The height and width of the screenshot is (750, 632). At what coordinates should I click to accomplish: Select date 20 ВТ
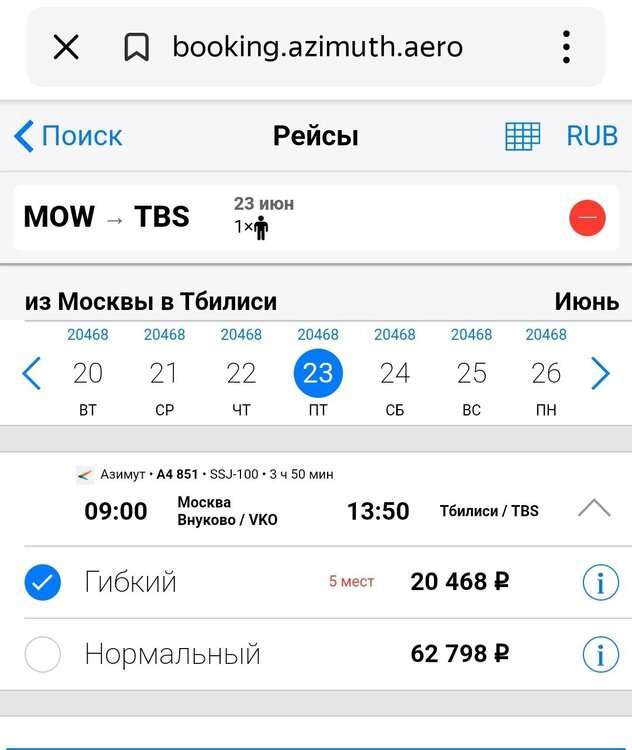[88, 374]
